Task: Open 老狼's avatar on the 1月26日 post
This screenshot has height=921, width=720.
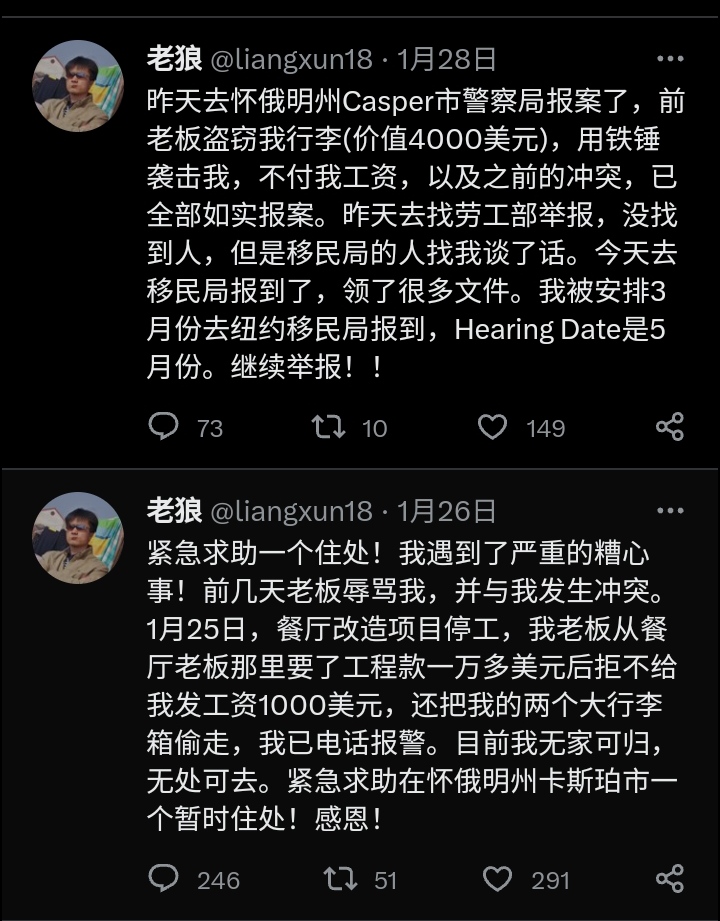Action: pyautogui.click(x=78, y=538)
